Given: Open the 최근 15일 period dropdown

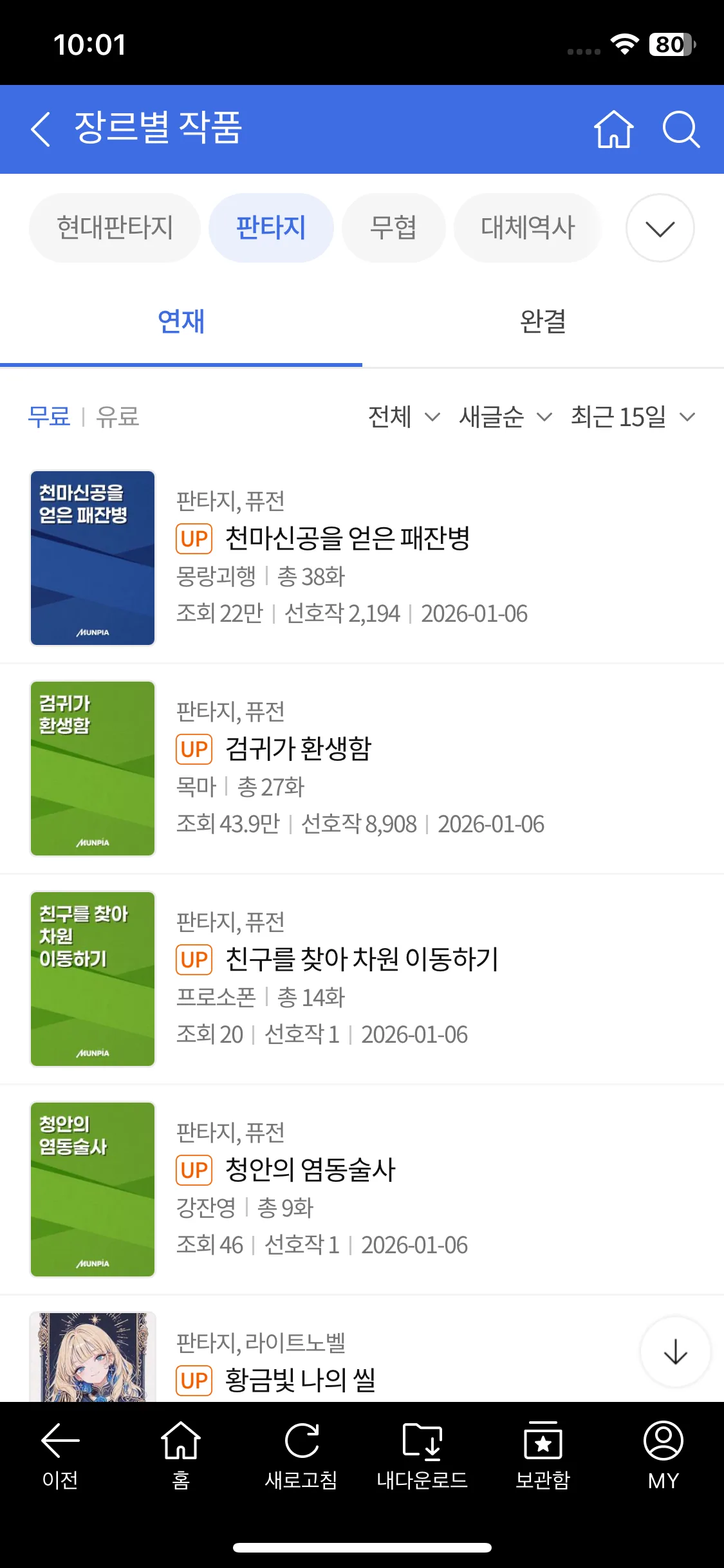Looking at the screenshot, I should pyautogui.click(x=633, y=416).
